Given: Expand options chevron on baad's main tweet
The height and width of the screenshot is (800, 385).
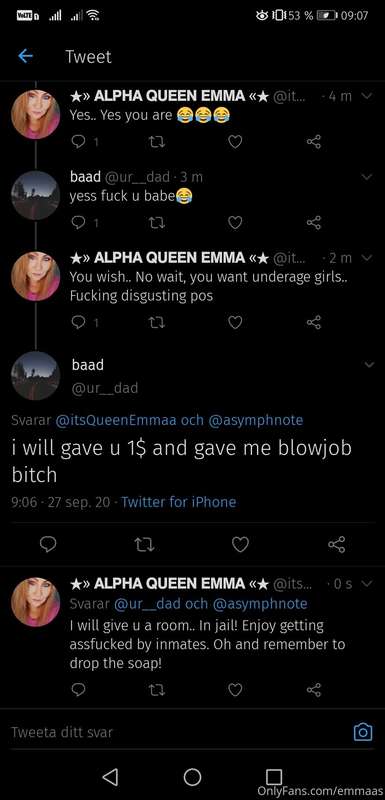Looking at the screenshot, I should (x=367, y=365).
